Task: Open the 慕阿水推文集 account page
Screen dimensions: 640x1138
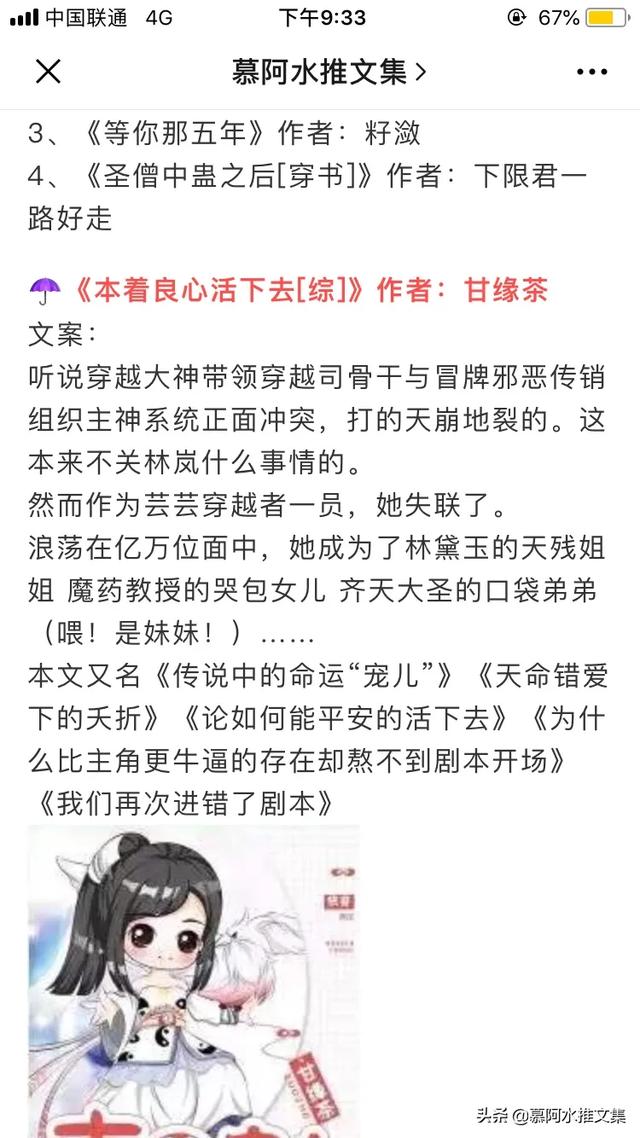Action: (x=329, y=72)
